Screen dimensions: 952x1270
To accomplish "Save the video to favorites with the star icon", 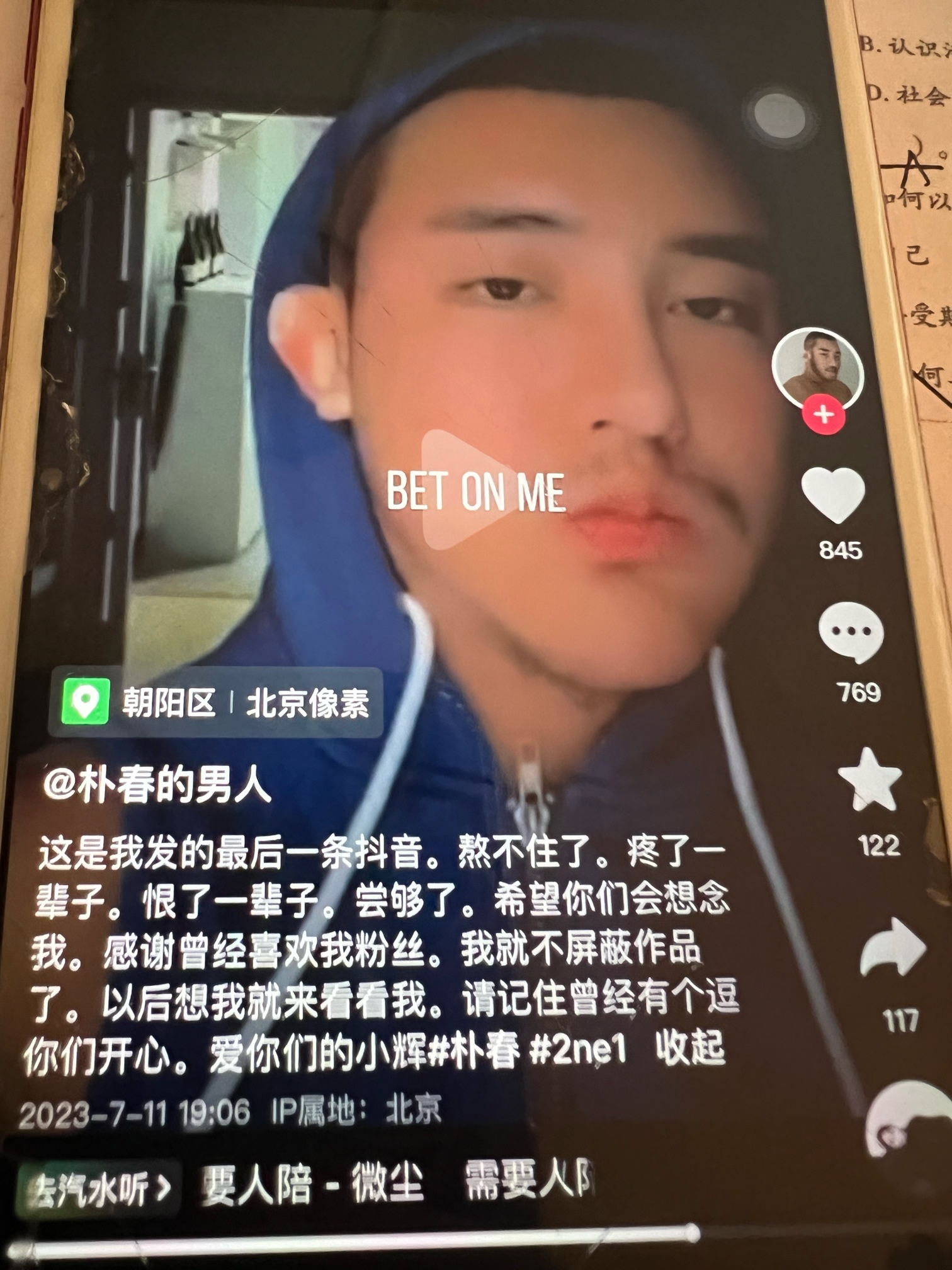I will coord(871,779).
